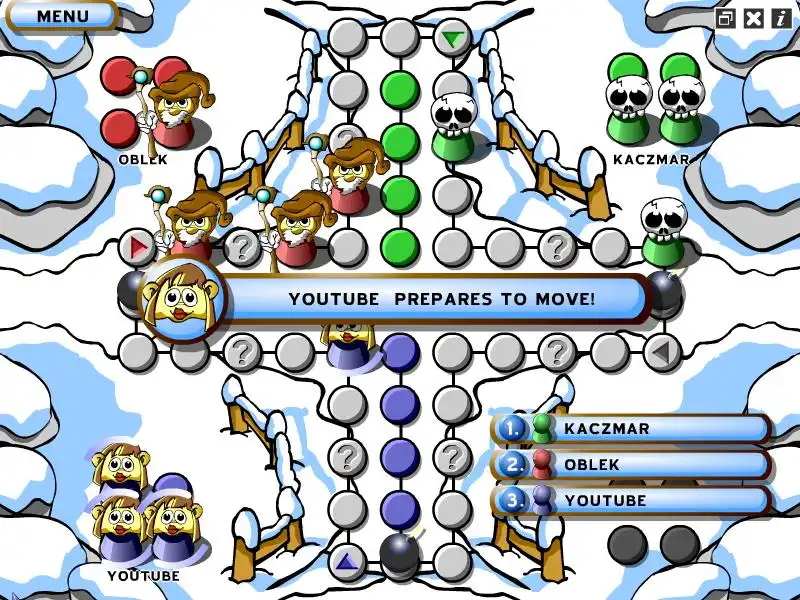Viewport: 800px width, 600px height.
Task: Open the MENU button
Action: point(61,15)
